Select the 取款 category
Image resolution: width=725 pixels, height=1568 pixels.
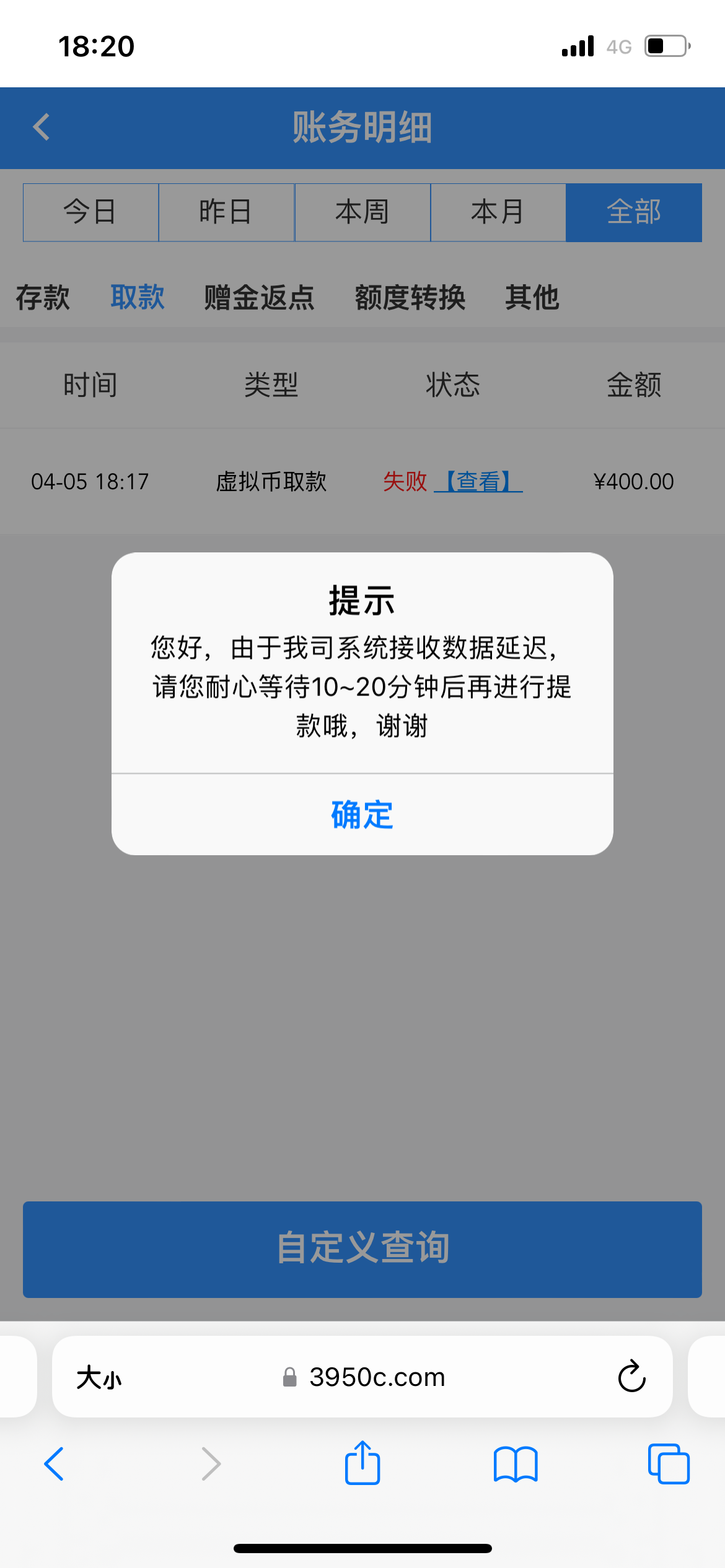[138, 297]
